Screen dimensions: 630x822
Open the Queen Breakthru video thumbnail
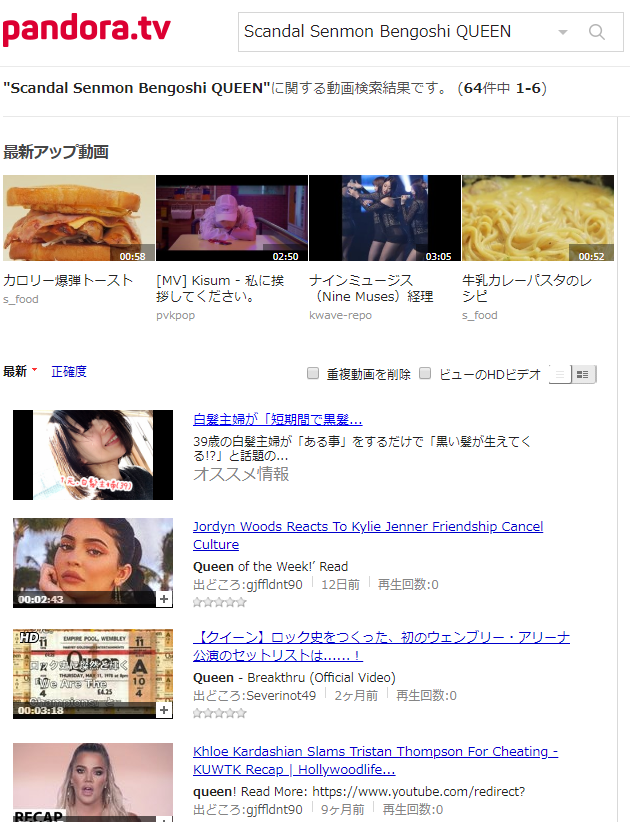click(x=92, y=673)
